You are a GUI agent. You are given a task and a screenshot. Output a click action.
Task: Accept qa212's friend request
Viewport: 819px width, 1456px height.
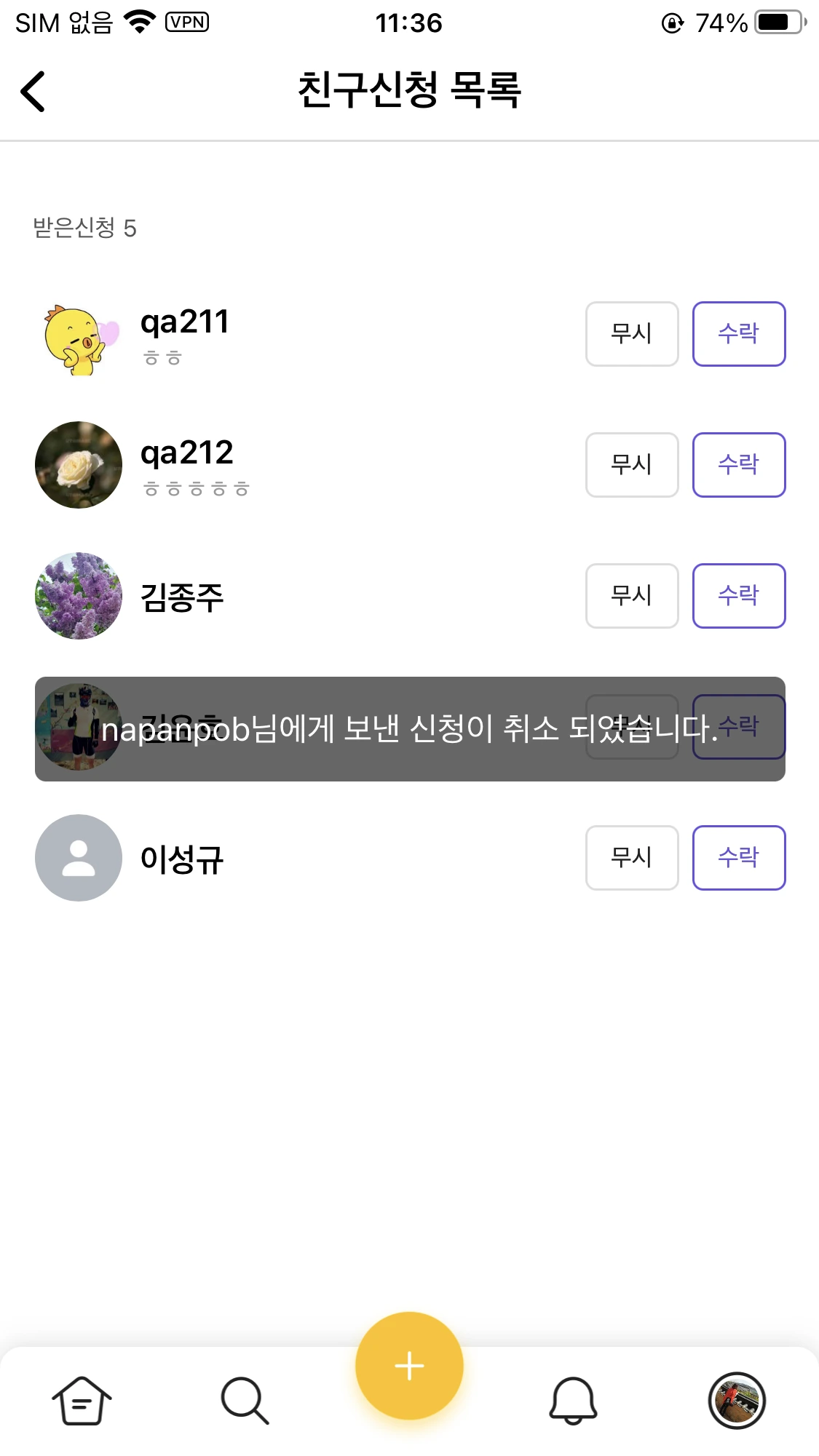tap(738, 465)
